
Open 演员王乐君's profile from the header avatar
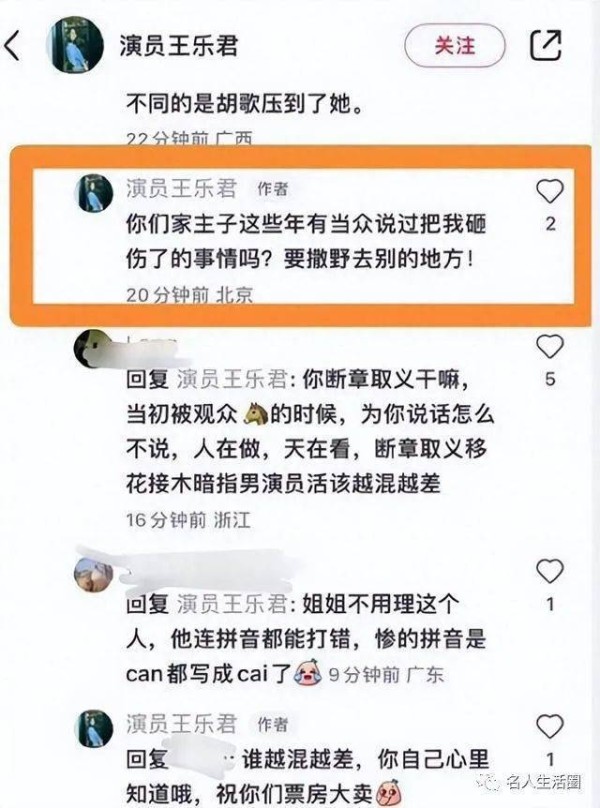75,45
